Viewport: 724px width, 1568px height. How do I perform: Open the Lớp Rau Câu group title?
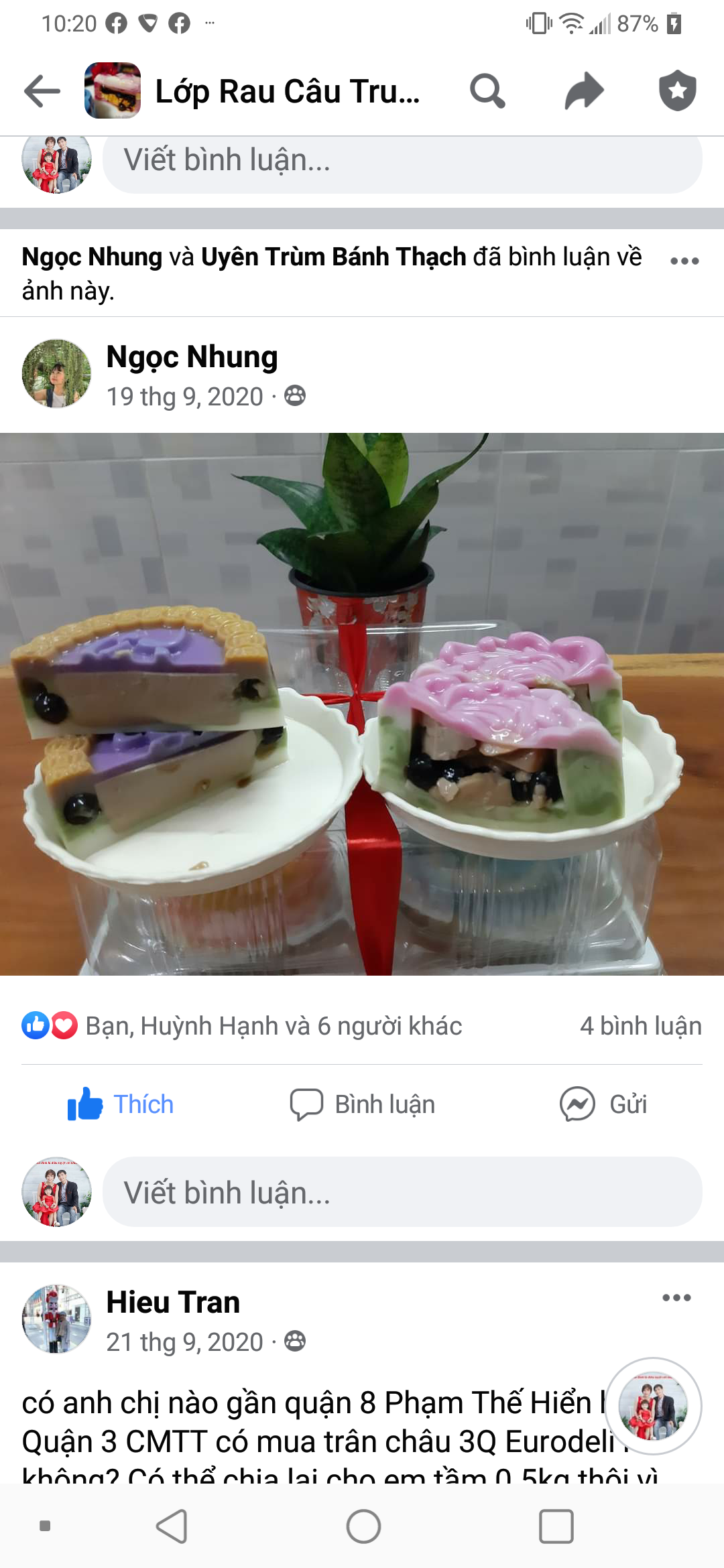pyautogui.click(x=287, y=92)
